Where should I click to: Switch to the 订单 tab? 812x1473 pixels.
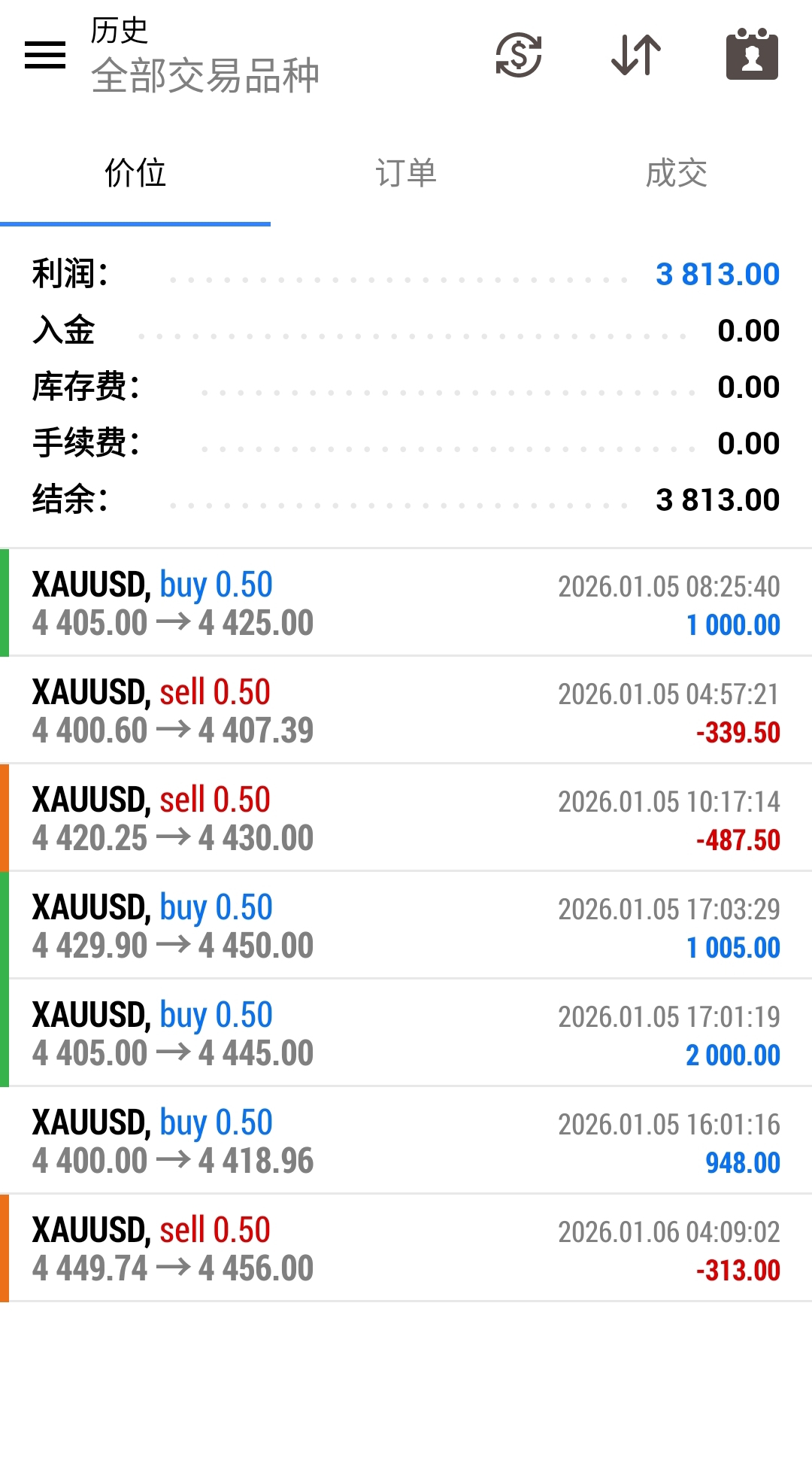point(406,174)
